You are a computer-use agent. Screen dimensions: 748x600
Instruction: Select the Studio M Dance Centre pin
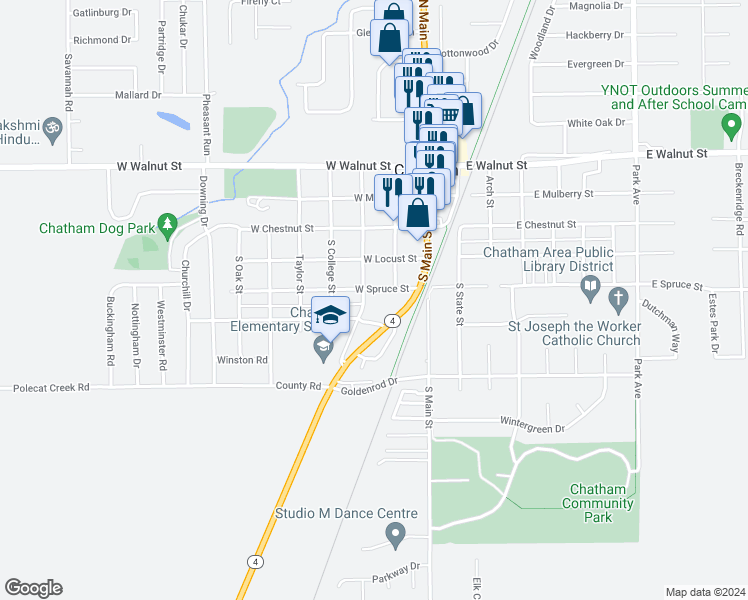coord(395,536)
